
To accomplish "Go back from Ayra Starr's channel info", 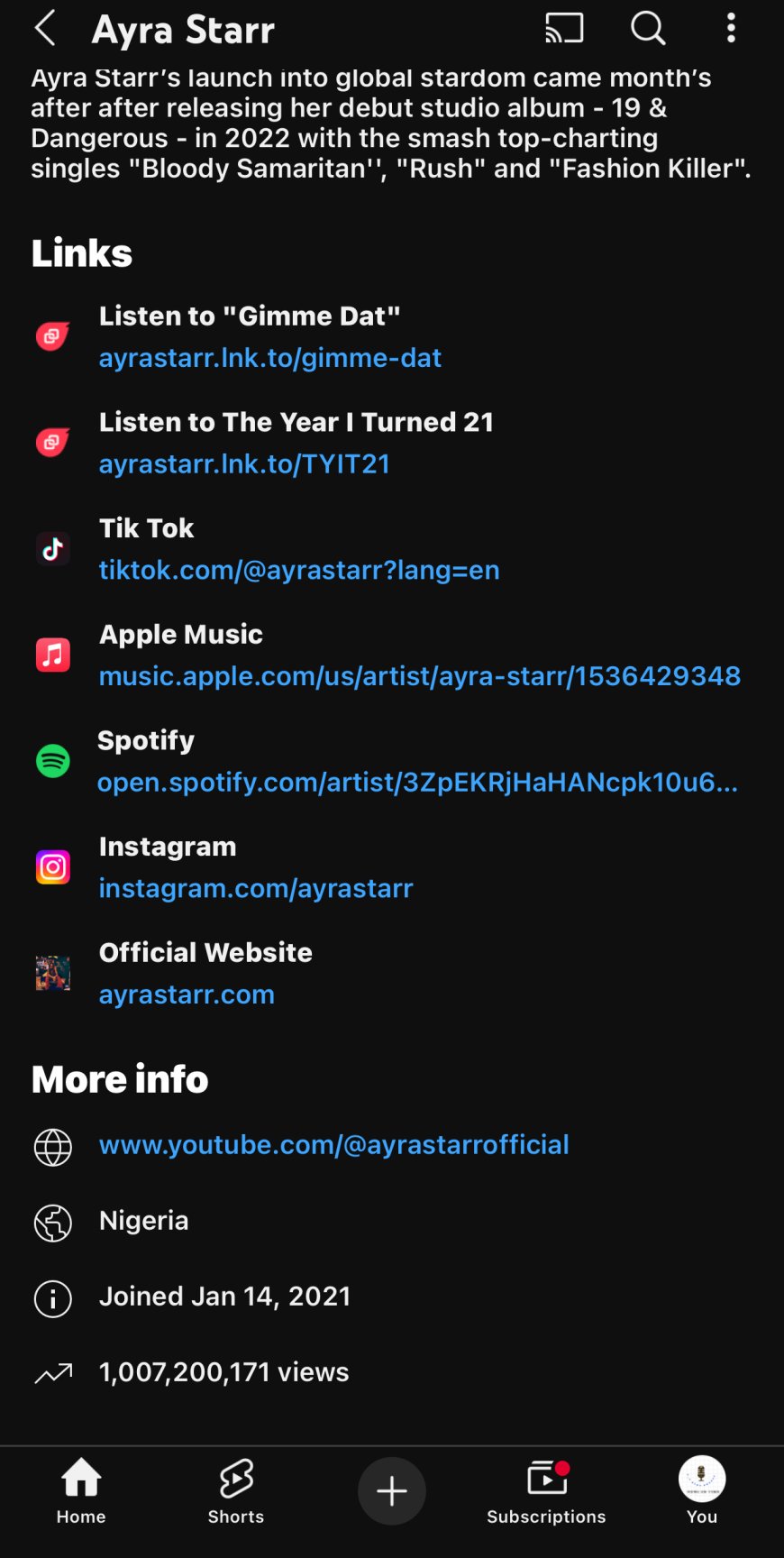I will [45, 29].
